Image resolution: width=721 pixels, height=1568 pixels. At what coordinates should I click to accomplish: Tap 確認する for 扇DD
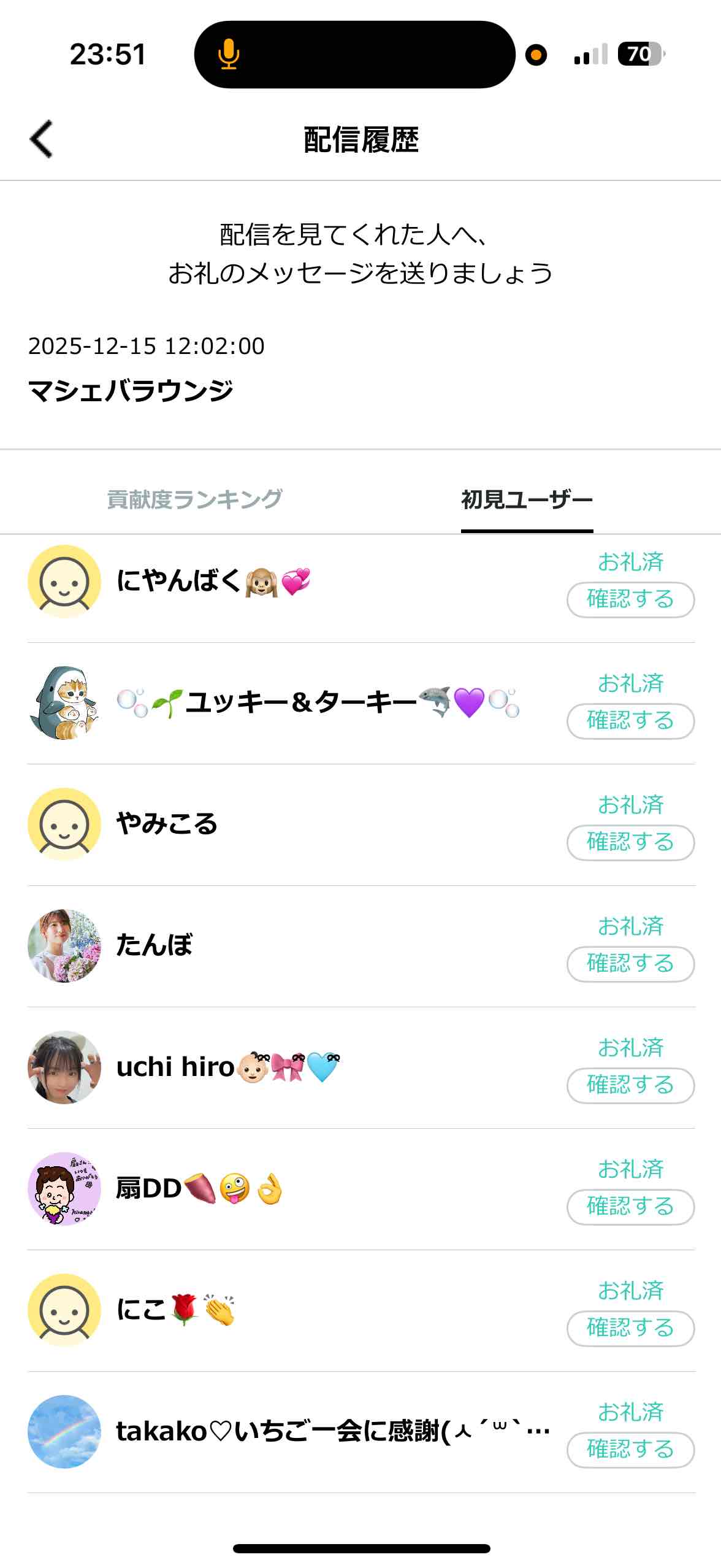click(x=630, y=1207)
